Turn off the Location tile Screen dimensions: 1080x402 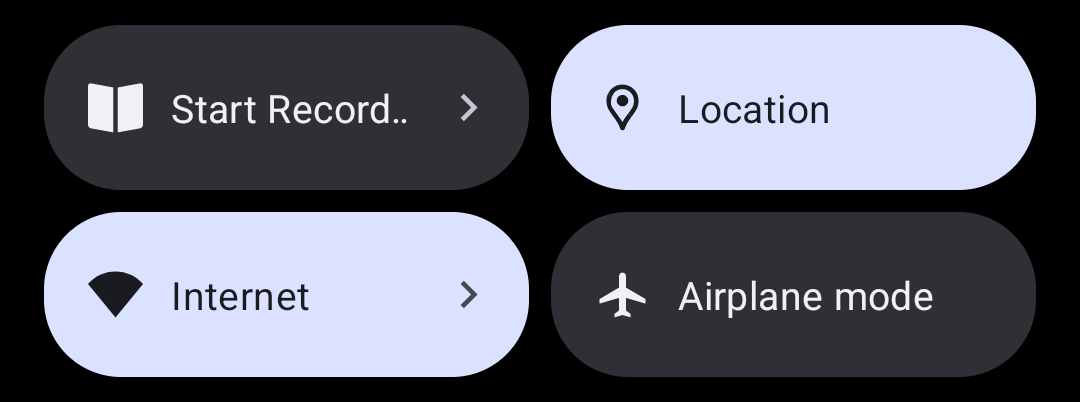(793, 108)
